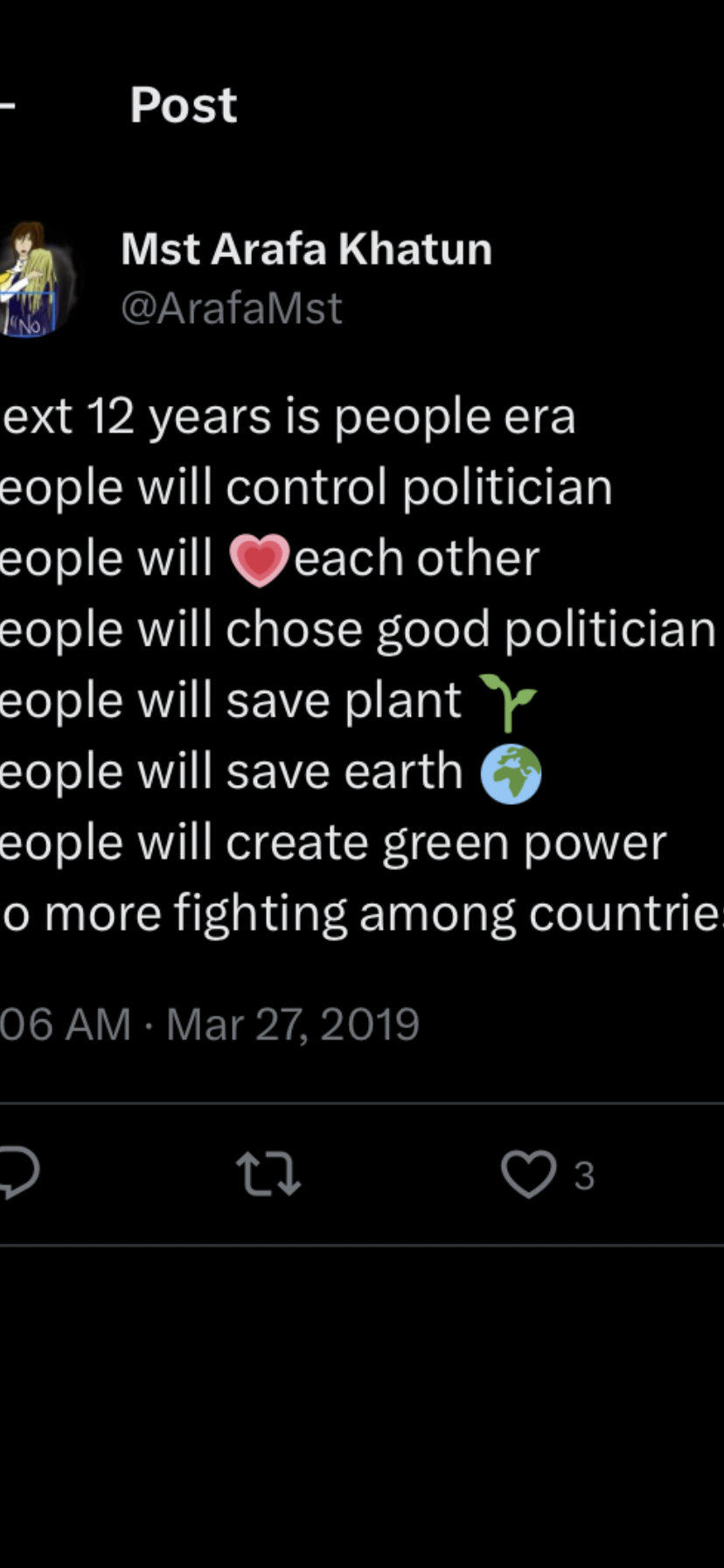This screenshot has height=1568, width=724.
Task: Go back using the arrow beside Post
Action: 7,106
